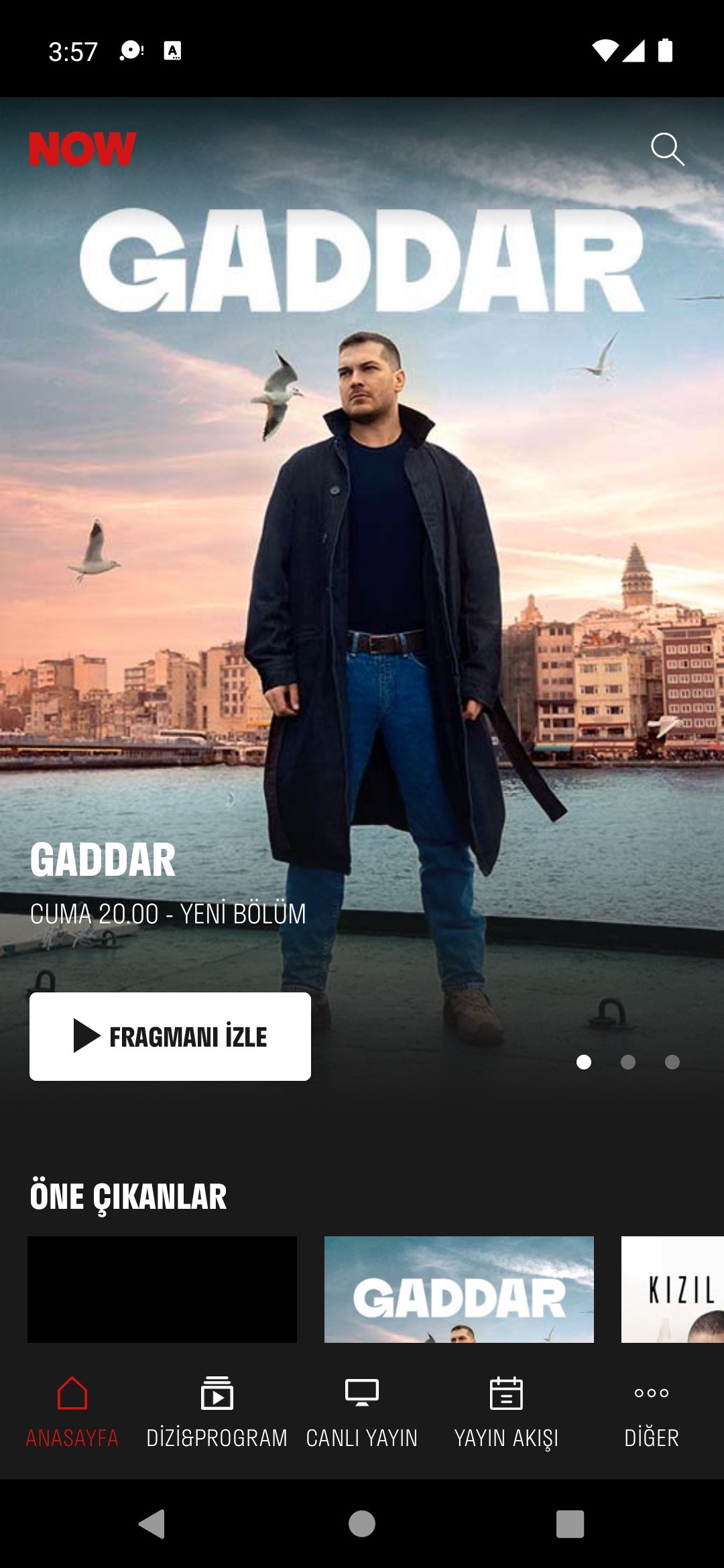The height and width of the screenshot is (1568, 724).
Task: Switch to the Dizi&Program tab
Action: 217,1411
